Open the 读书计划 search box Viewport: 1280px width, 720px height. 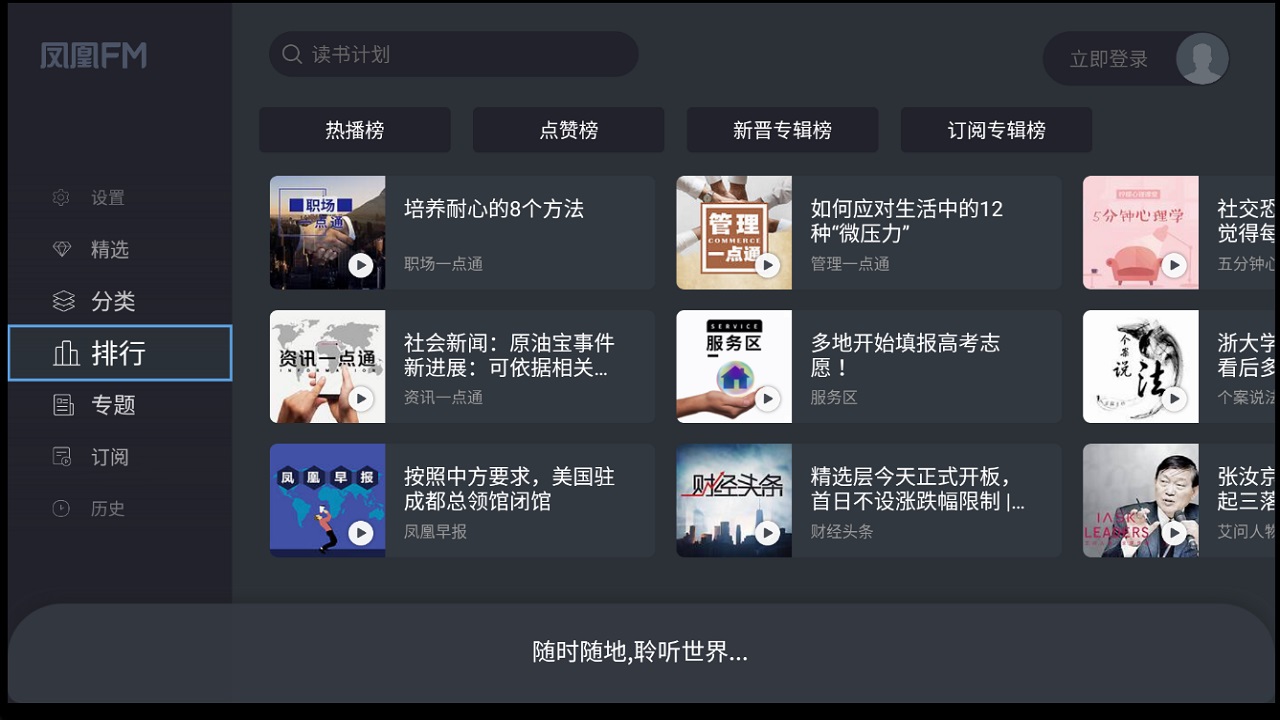pyautogui.click(x=452, y=54)
